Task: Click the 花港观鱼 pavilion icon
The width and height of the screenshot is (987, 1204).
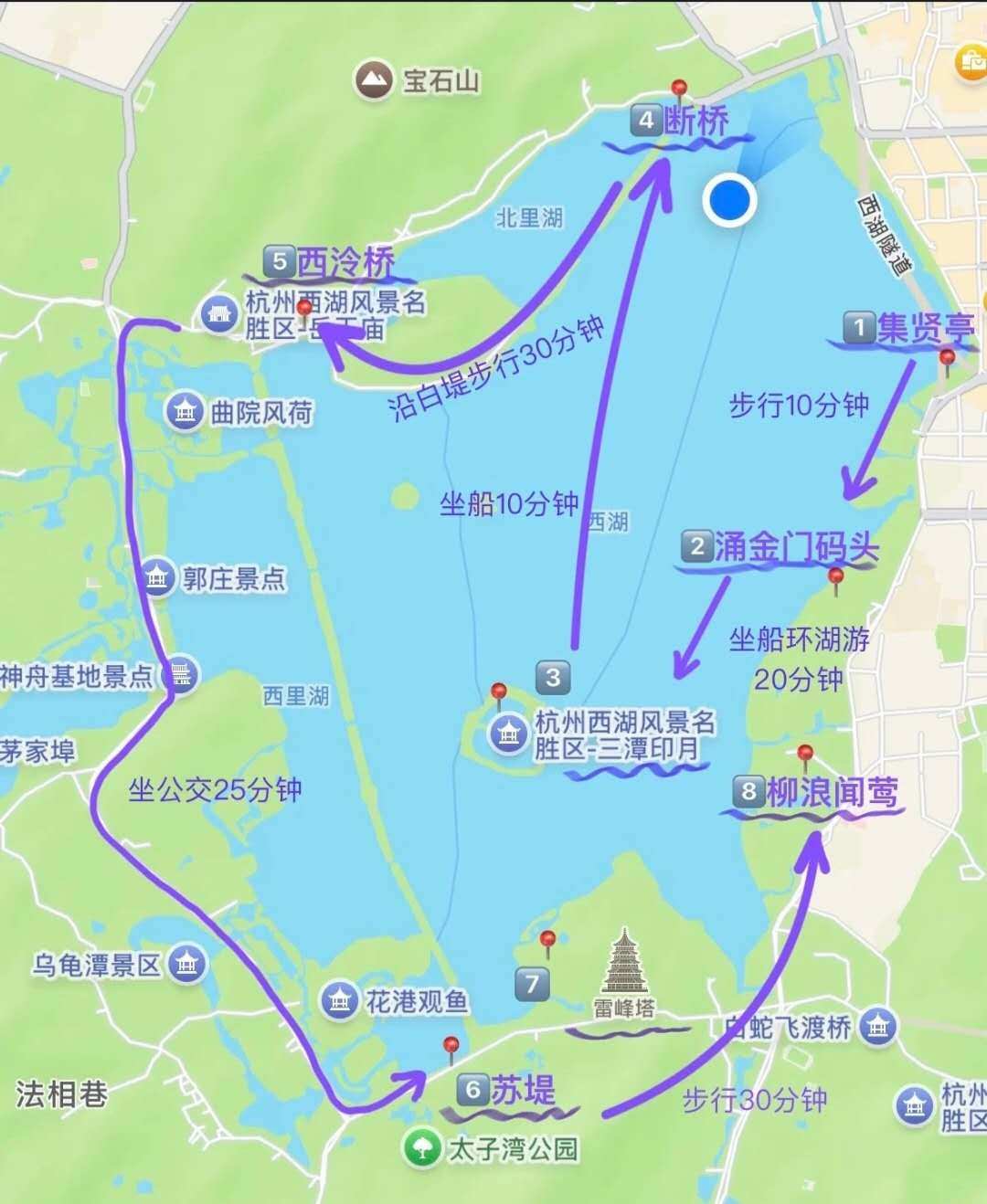Action: (340, 1001)
